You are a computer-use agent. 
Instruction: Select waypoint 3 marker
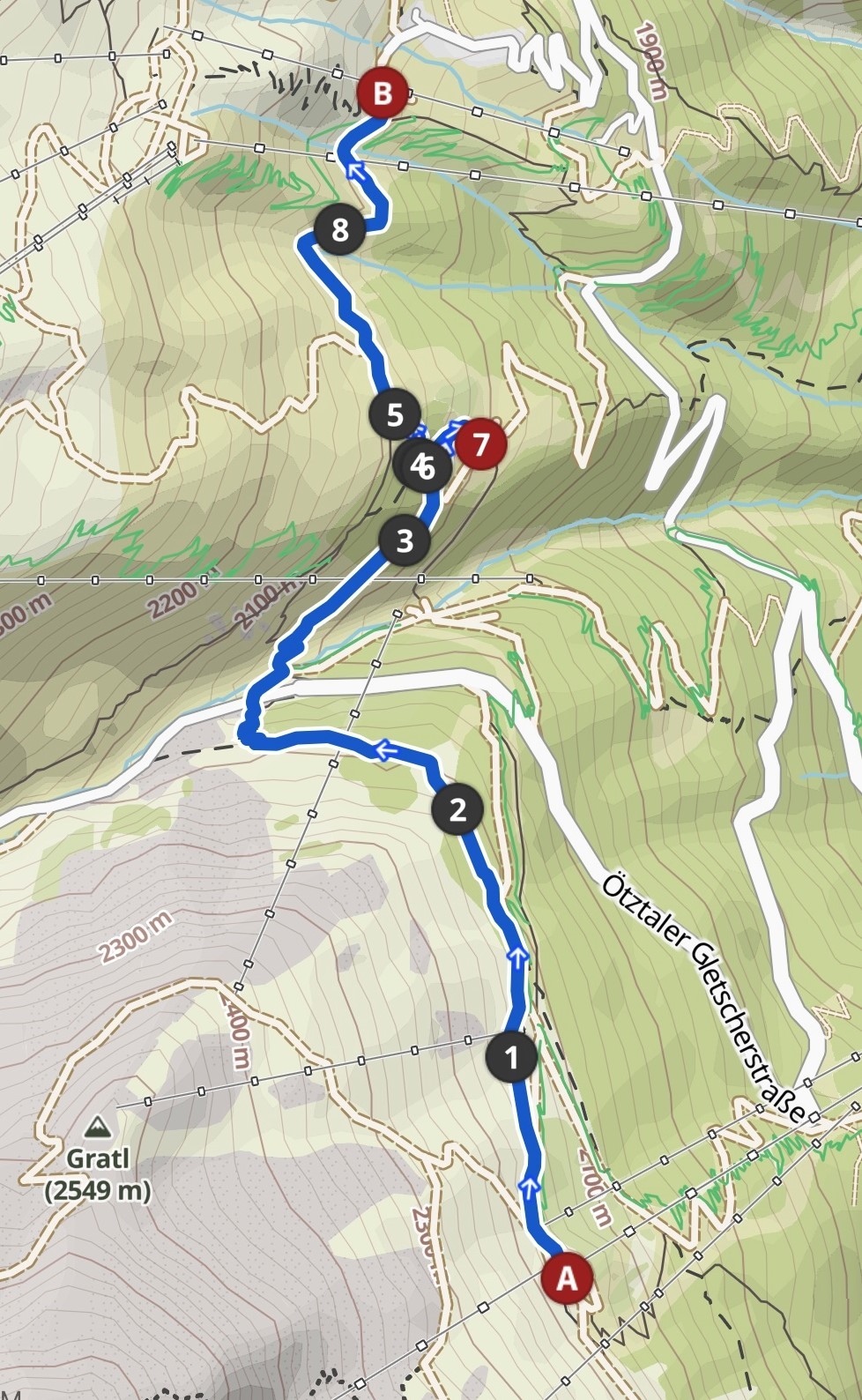coord(405,540)
